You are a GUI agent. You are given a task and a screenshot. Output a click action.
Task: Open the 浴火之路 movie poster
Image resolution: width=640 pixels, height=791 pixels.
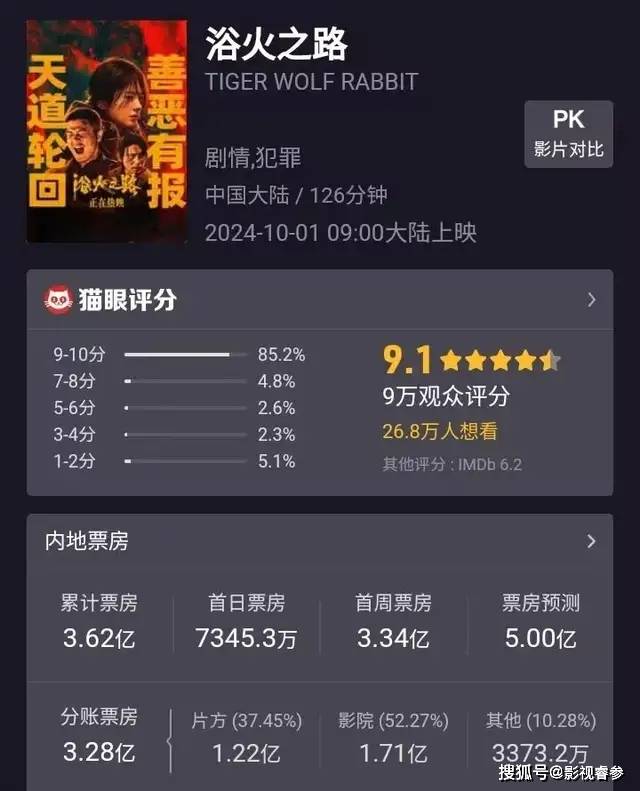(x=107, y=130)
